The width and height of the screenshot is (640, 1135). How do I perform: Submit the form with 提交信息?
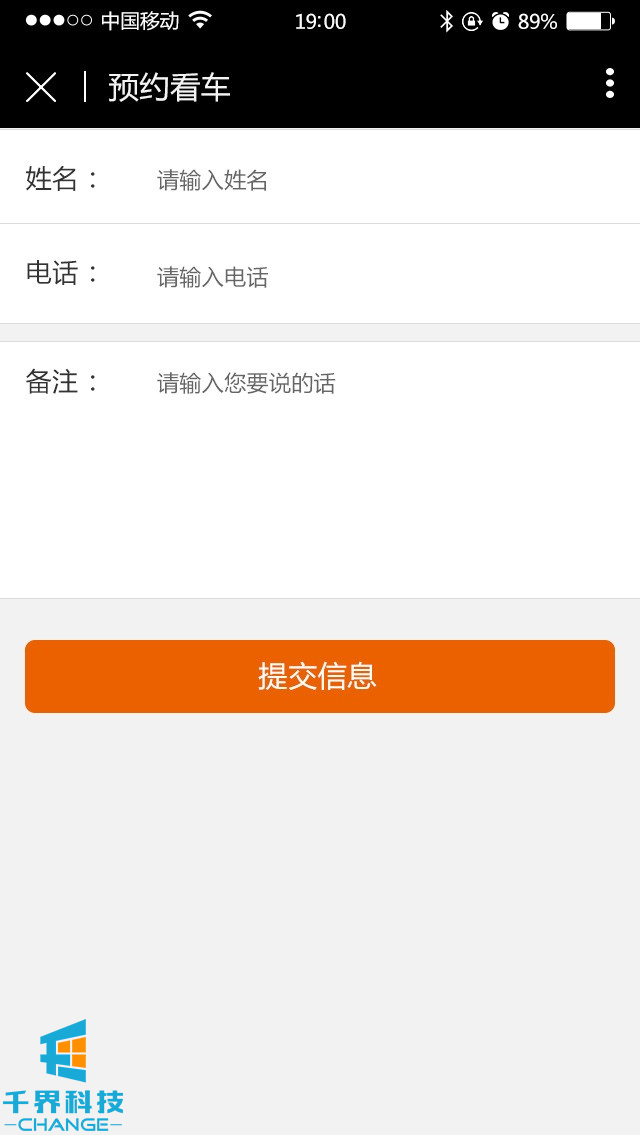(320, 676)
